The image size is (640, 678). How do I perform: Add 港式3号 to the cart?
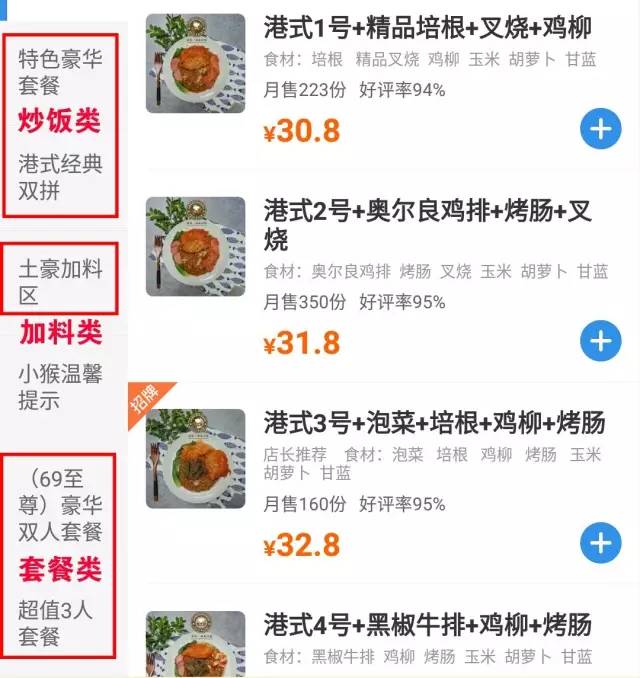[x=600, y=544]
